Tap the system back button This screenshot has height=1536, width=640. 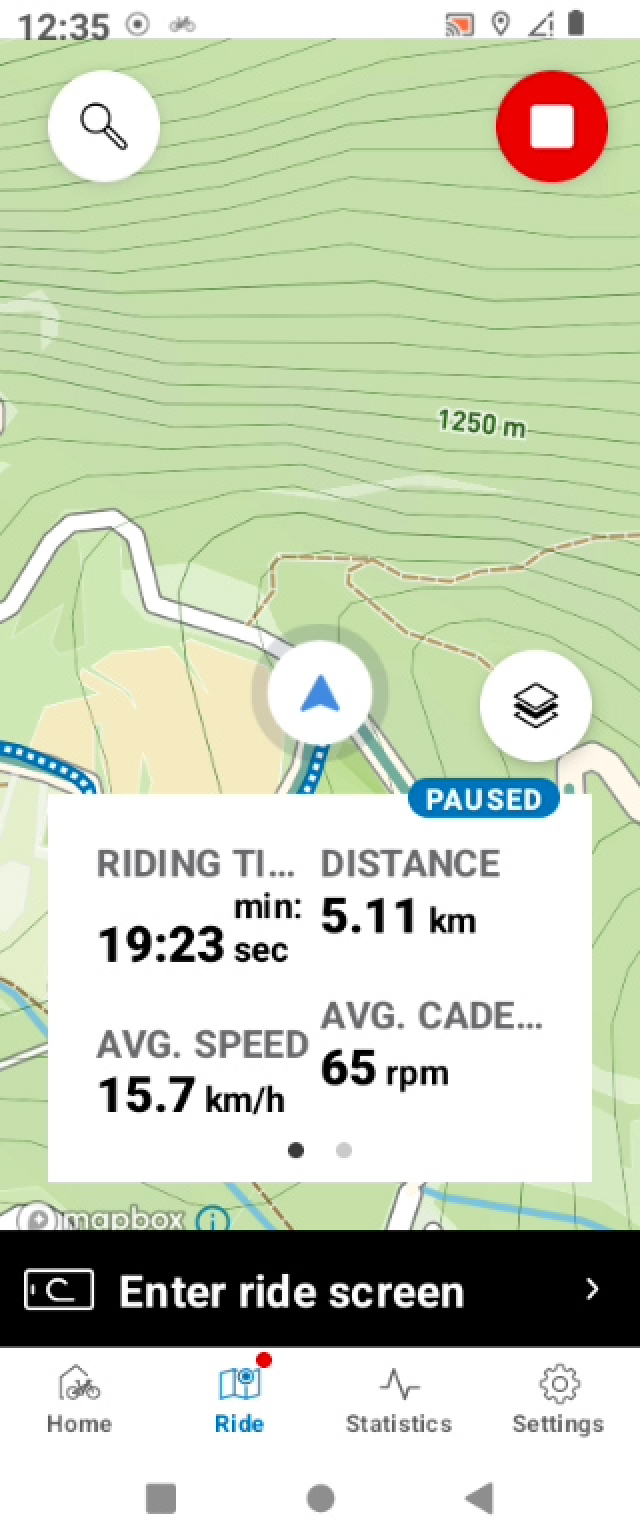(479, 1498)
